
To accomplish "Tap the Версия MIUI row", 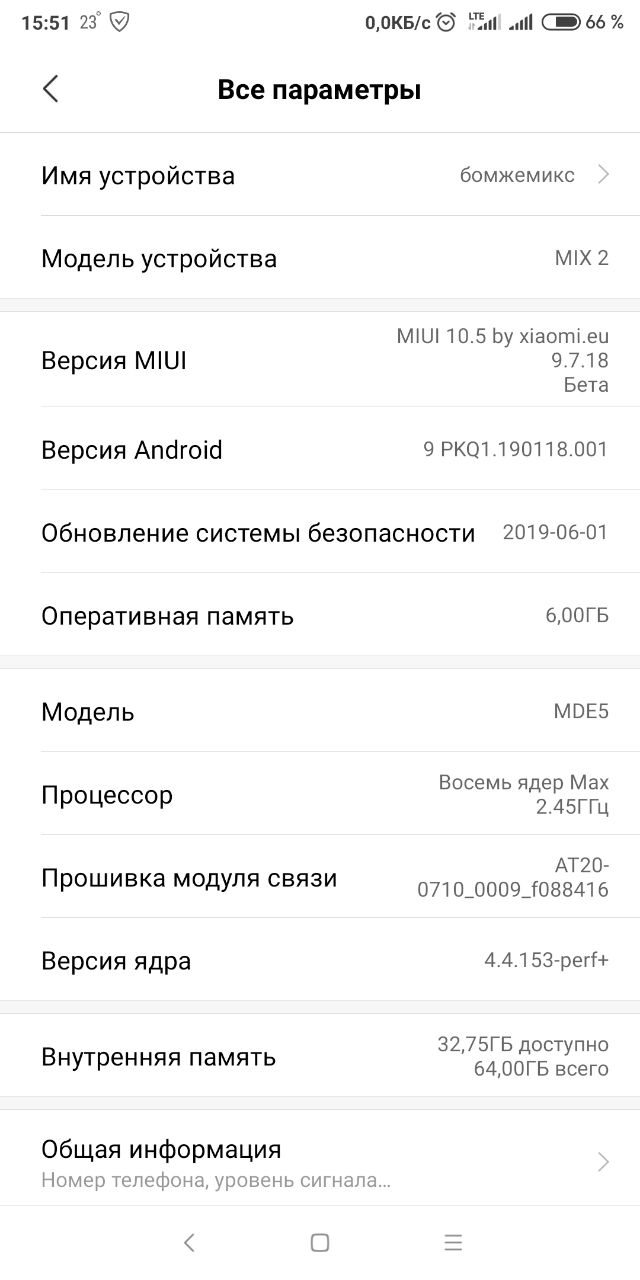I will (320, 360).
